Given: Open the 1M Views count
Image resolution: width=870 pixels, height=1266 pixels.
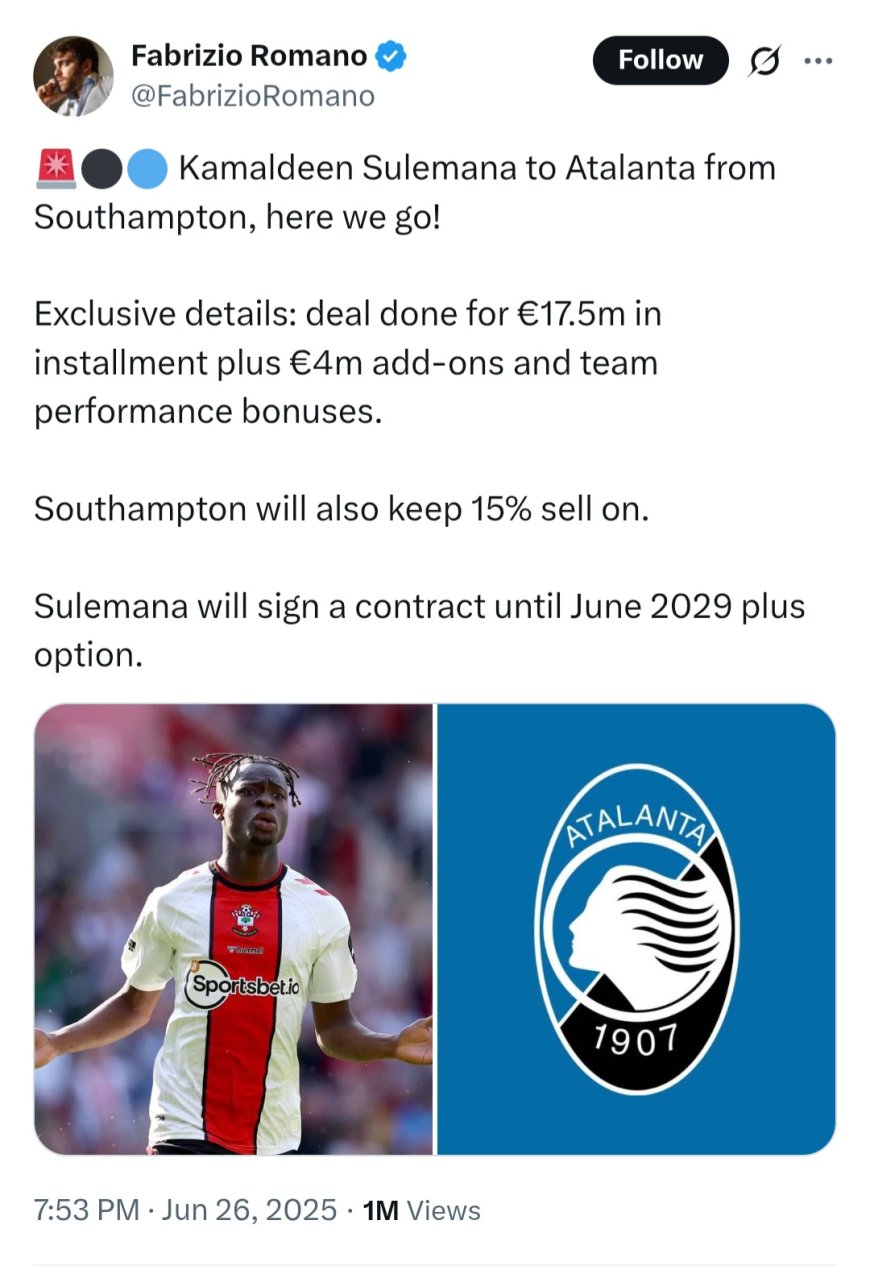Looking at the screenshot, I should coord(420,1210).
